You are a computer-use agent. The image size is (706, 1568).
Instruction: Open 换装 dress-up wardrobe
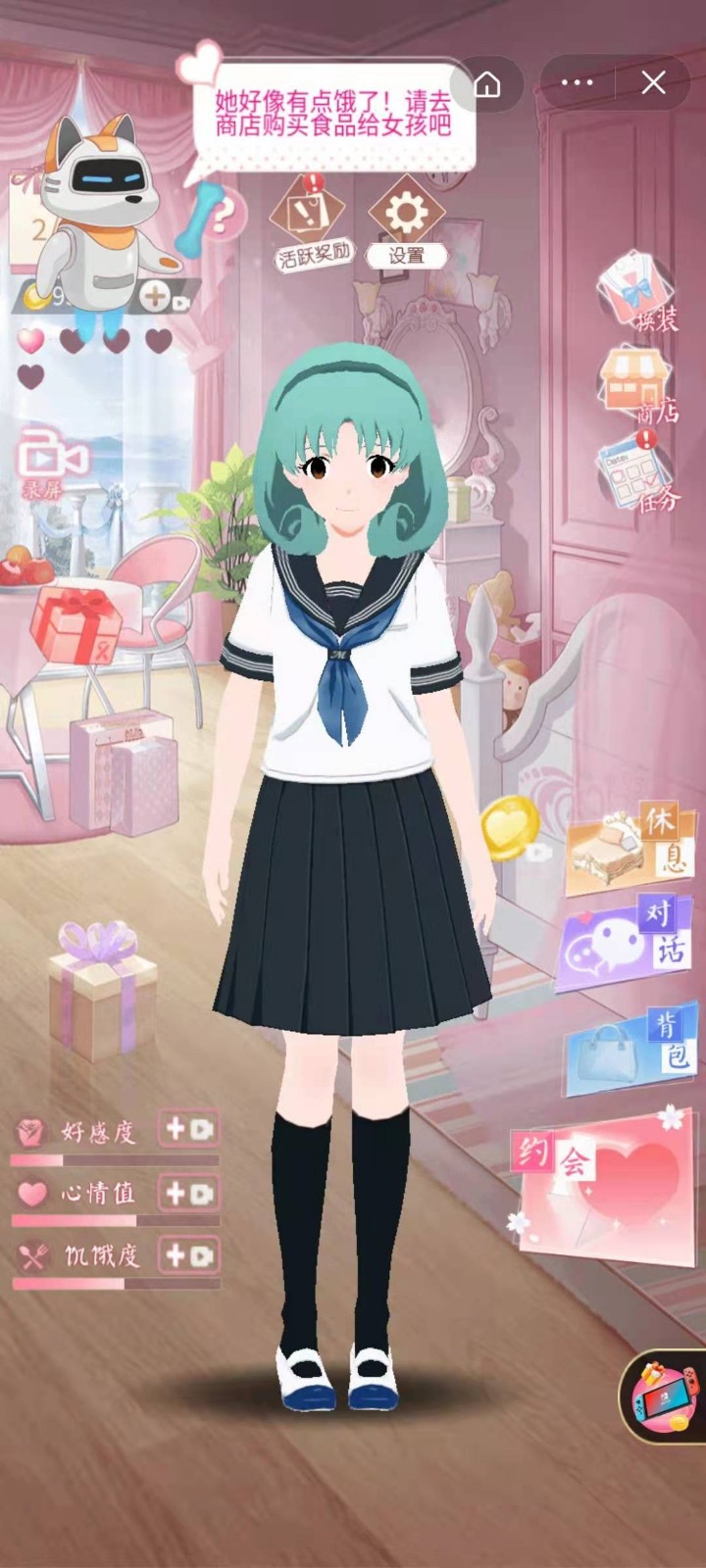coord(637,289)
